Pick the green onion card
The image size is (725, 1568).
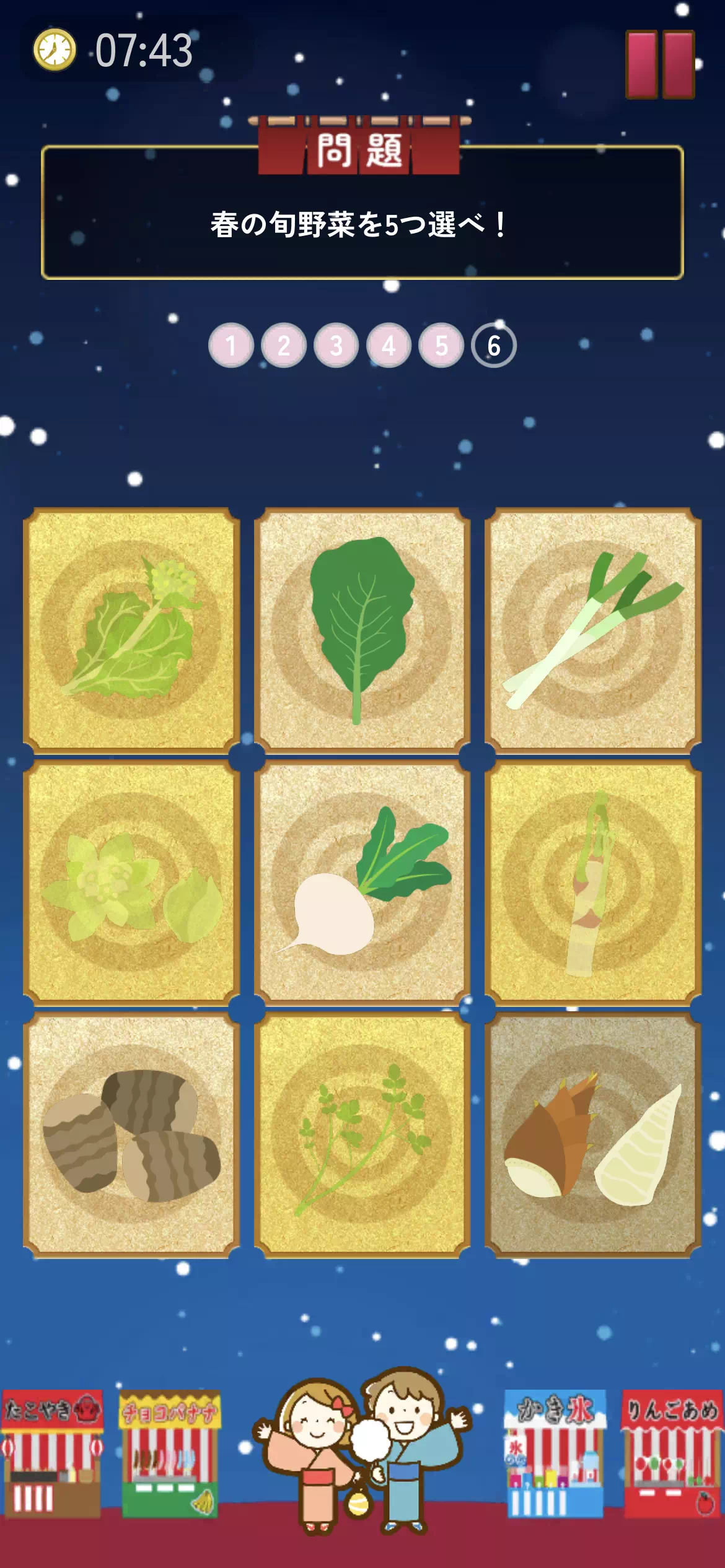[x=593, y=630]
